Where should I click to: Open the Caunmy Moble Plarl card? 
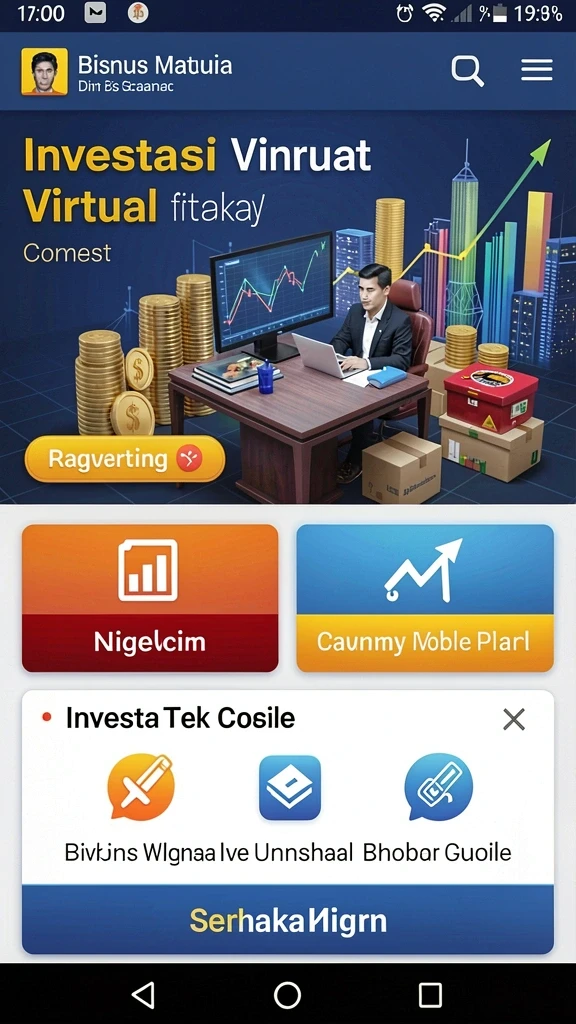point(425,598)
